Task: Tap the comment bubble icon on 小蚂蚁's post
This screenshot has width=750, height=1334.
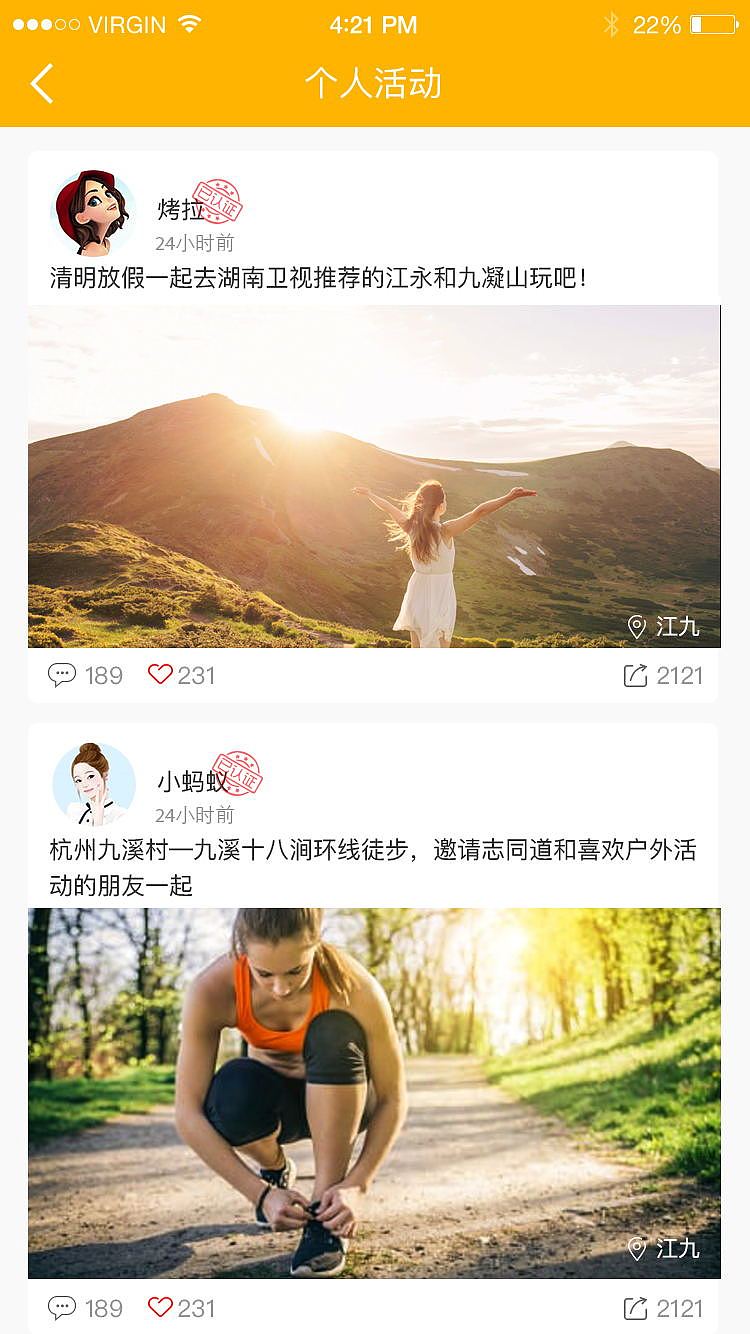Action: [x=65, y=1308]
